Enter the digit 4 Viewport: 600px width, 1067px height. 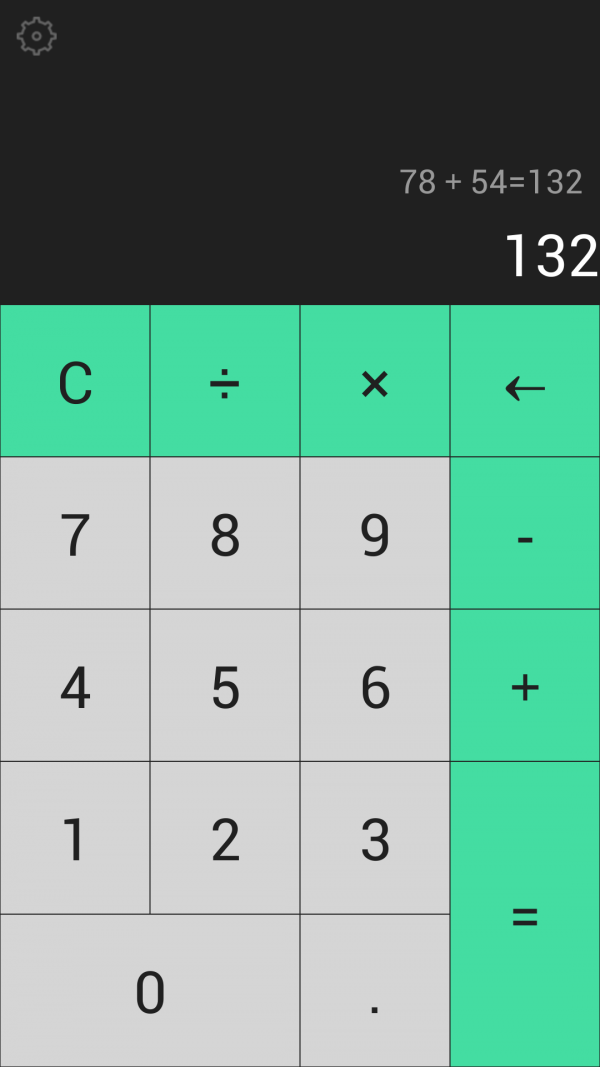[x=75, y=686]
